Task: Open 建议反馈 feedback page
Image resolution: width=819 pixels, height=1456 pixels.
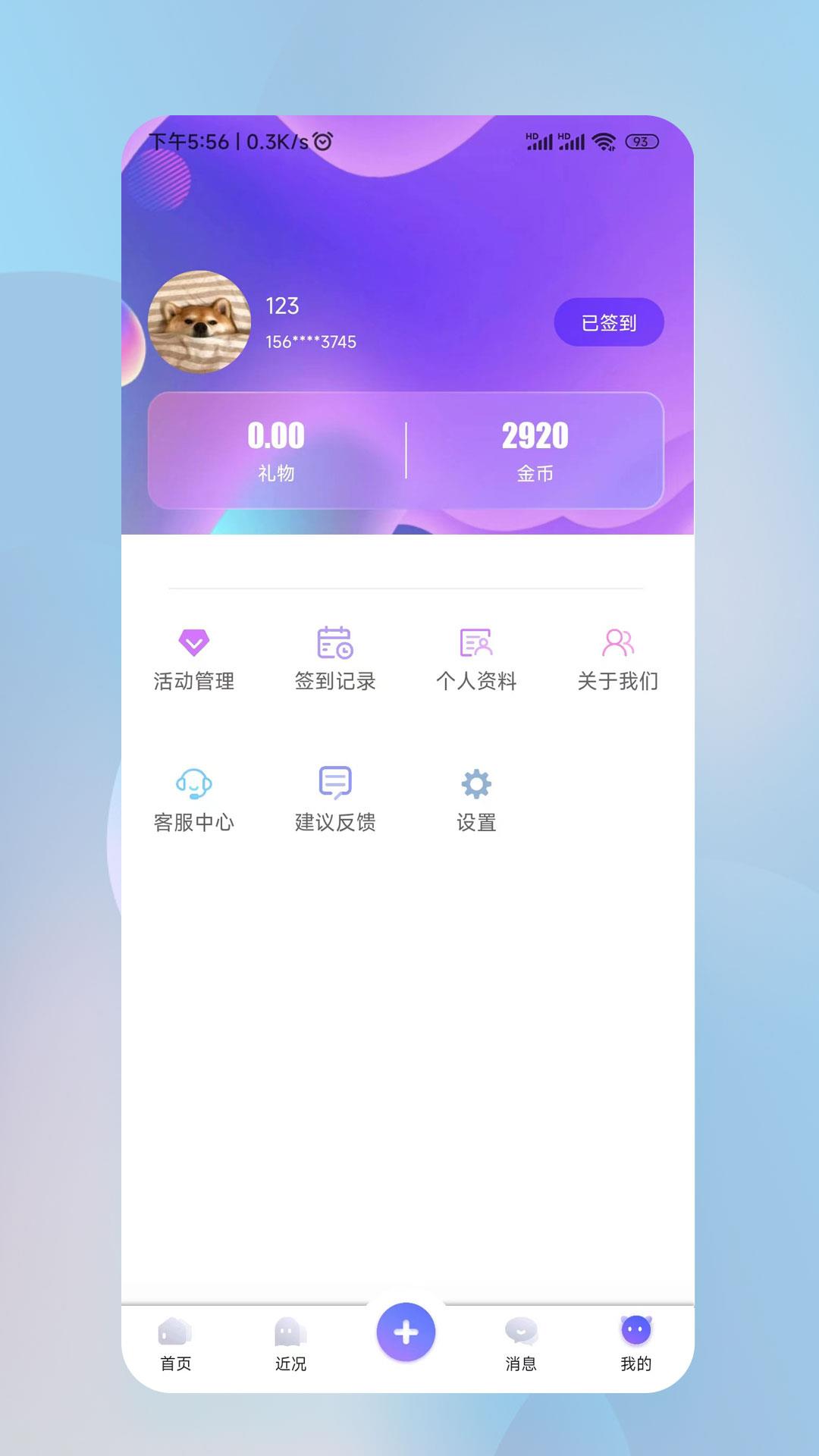Action: pyautogui.click(x=335, y=799)
